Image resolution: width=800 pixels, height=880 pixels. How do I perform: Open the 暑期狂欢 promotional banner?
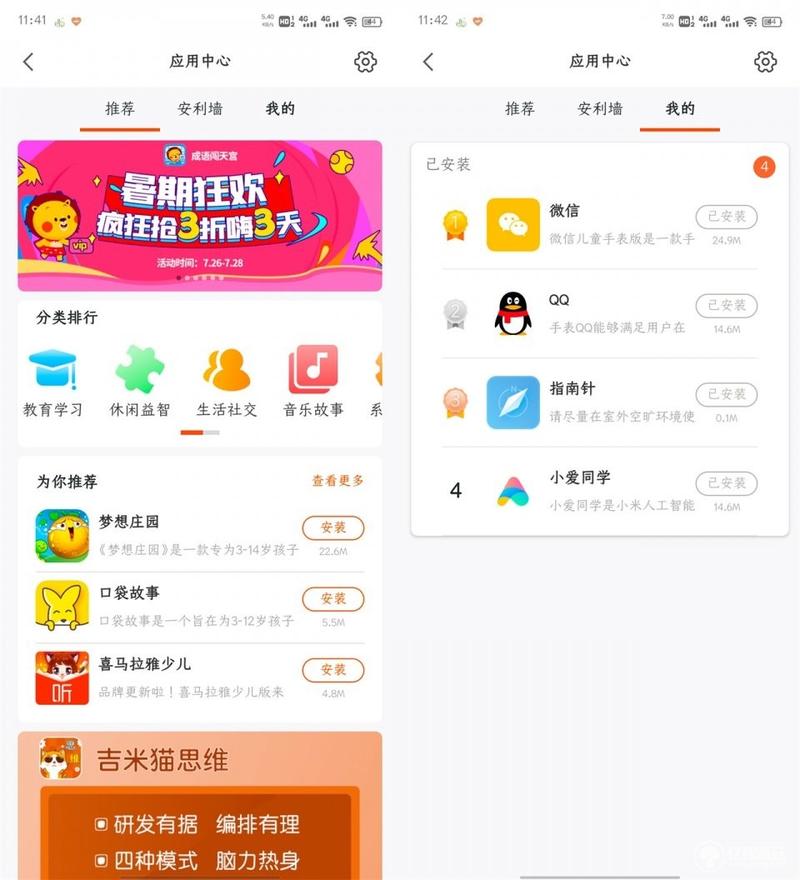click(200, 215)
